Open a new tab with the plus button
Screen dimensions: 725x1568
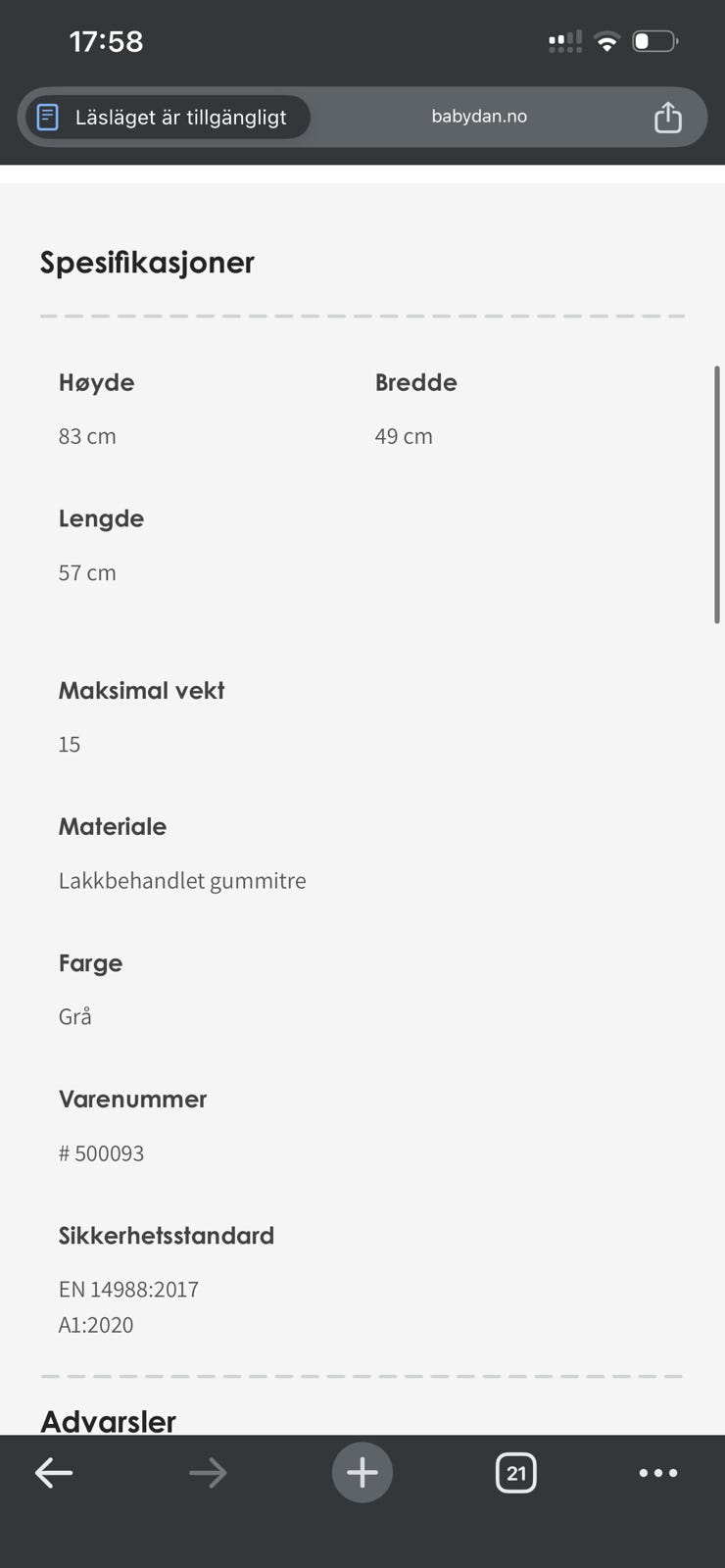[362, 1472]
